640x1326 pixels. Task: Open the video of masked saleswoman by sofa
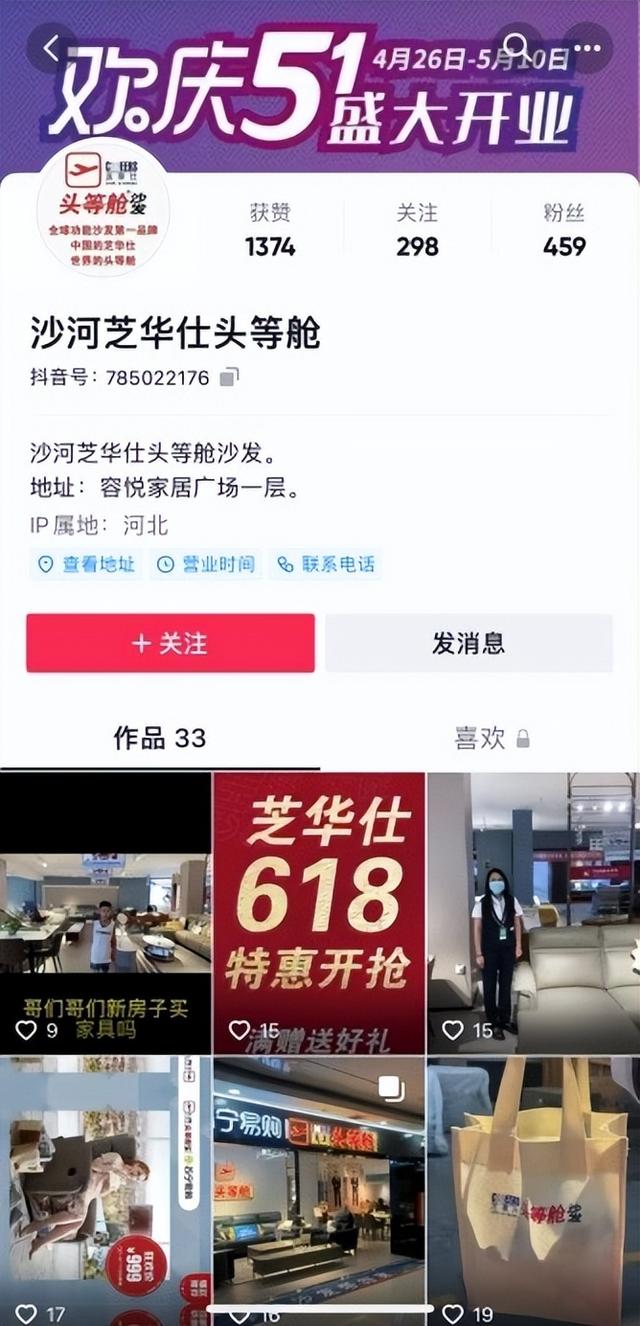click(533, 912)
